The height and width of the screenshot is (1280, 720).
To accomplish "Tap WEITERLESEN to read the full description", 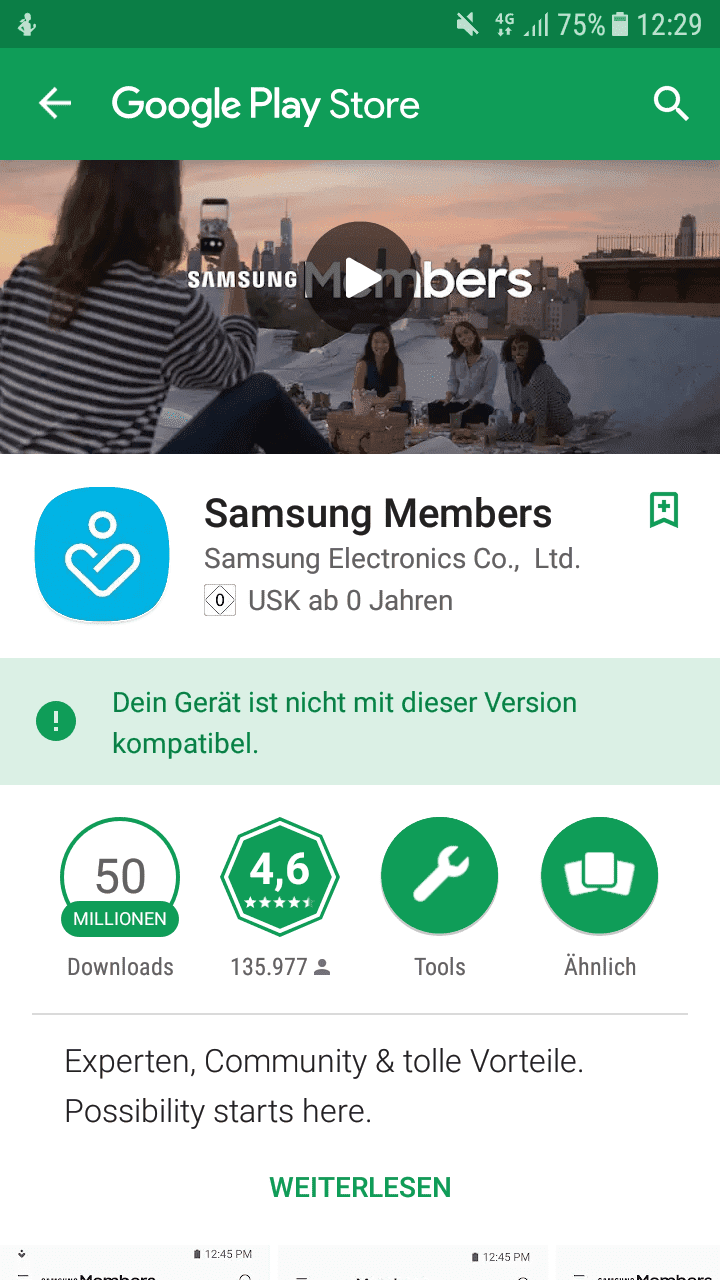I will point(360,1187).
